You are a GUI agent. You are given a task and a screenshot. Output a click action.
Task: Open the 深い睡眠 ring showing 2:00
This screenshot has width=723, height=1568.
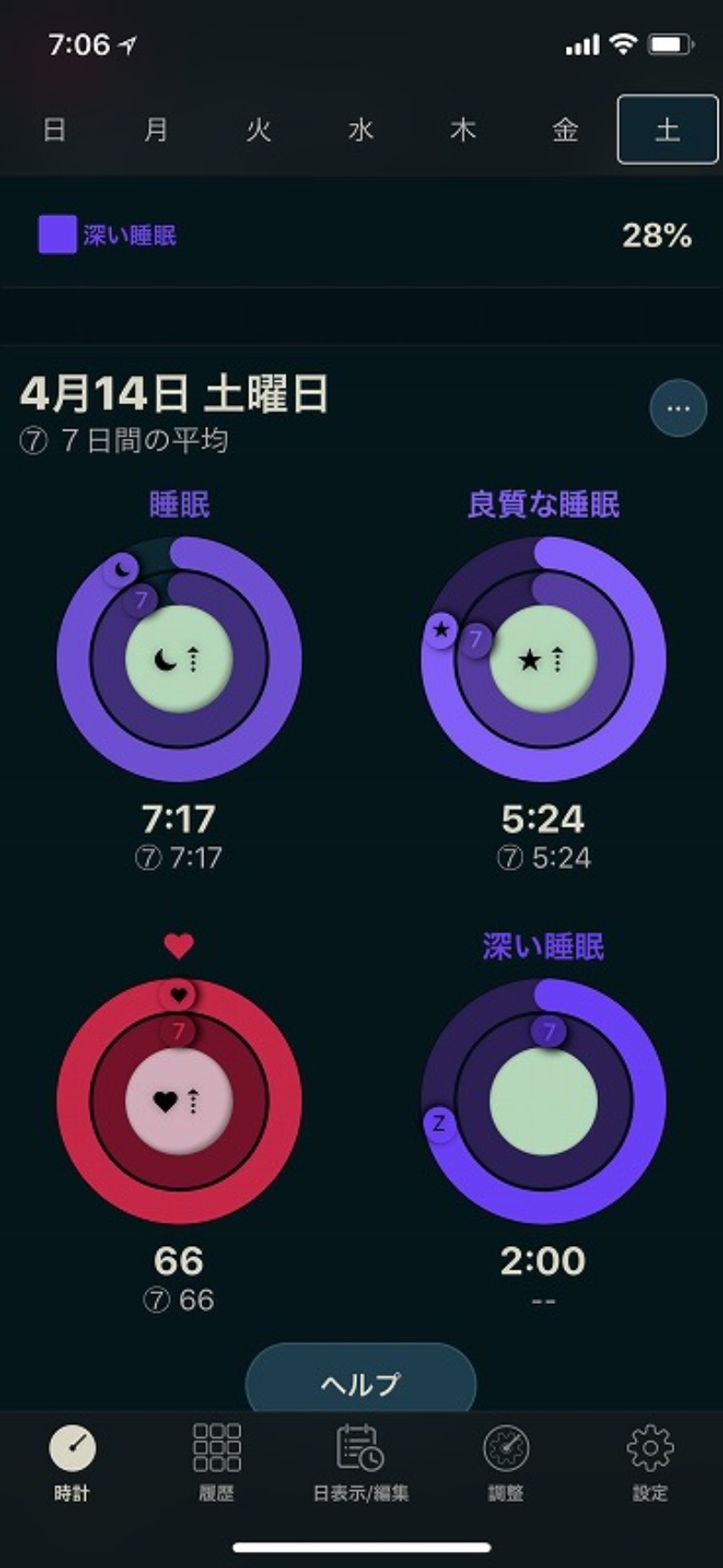coord(543,1101)
